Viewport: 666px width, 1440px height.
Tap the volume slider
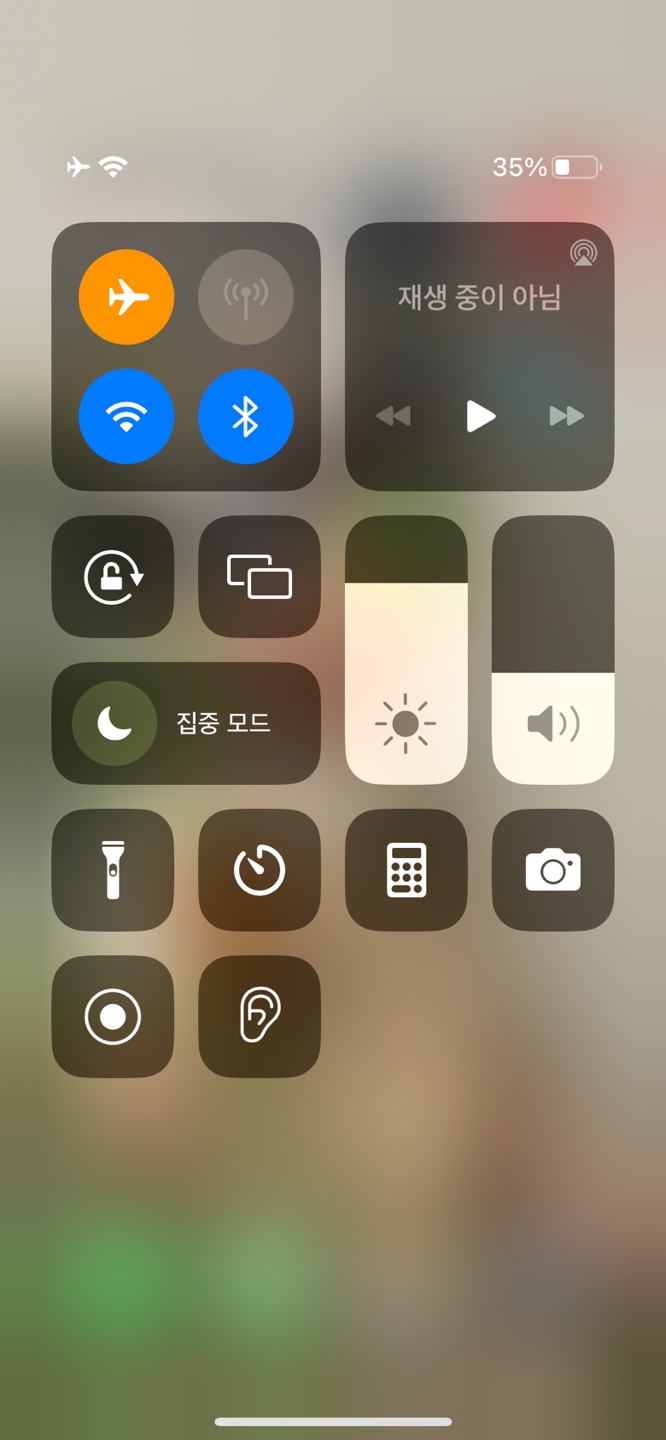[553, 650]
